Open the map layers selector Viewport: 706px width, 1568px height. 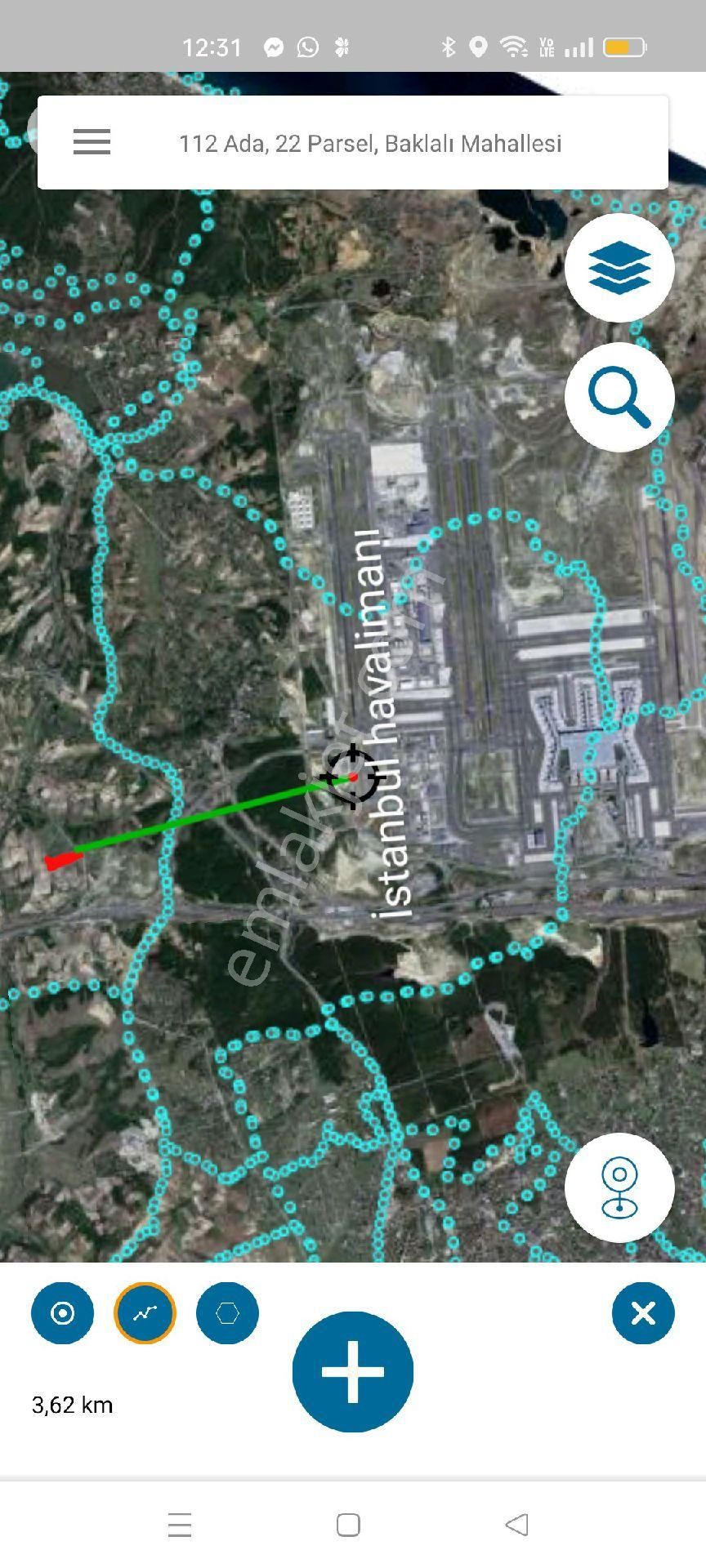point(619,268)
